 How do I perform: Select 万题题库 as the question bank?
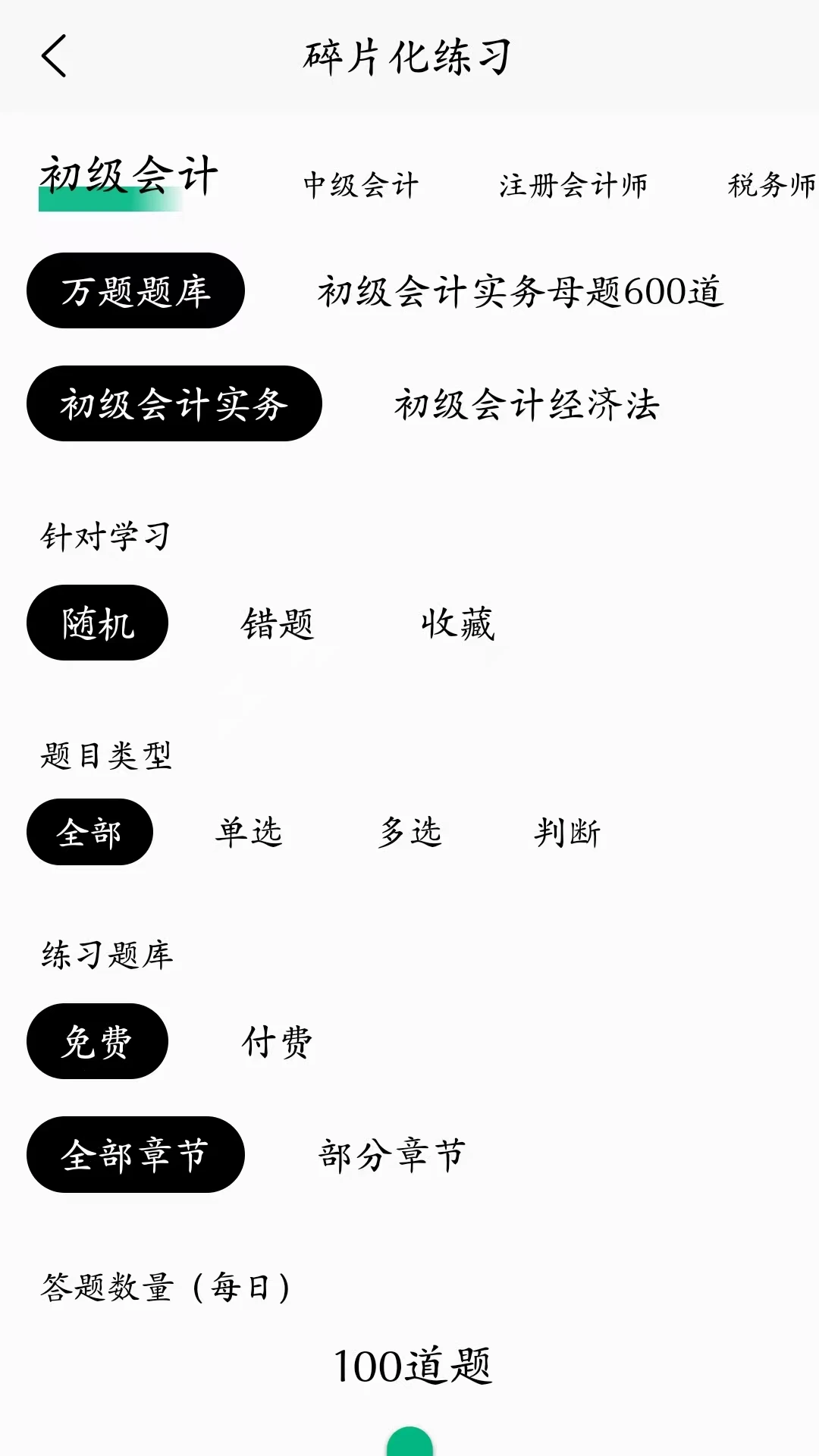tap(135, 290)
